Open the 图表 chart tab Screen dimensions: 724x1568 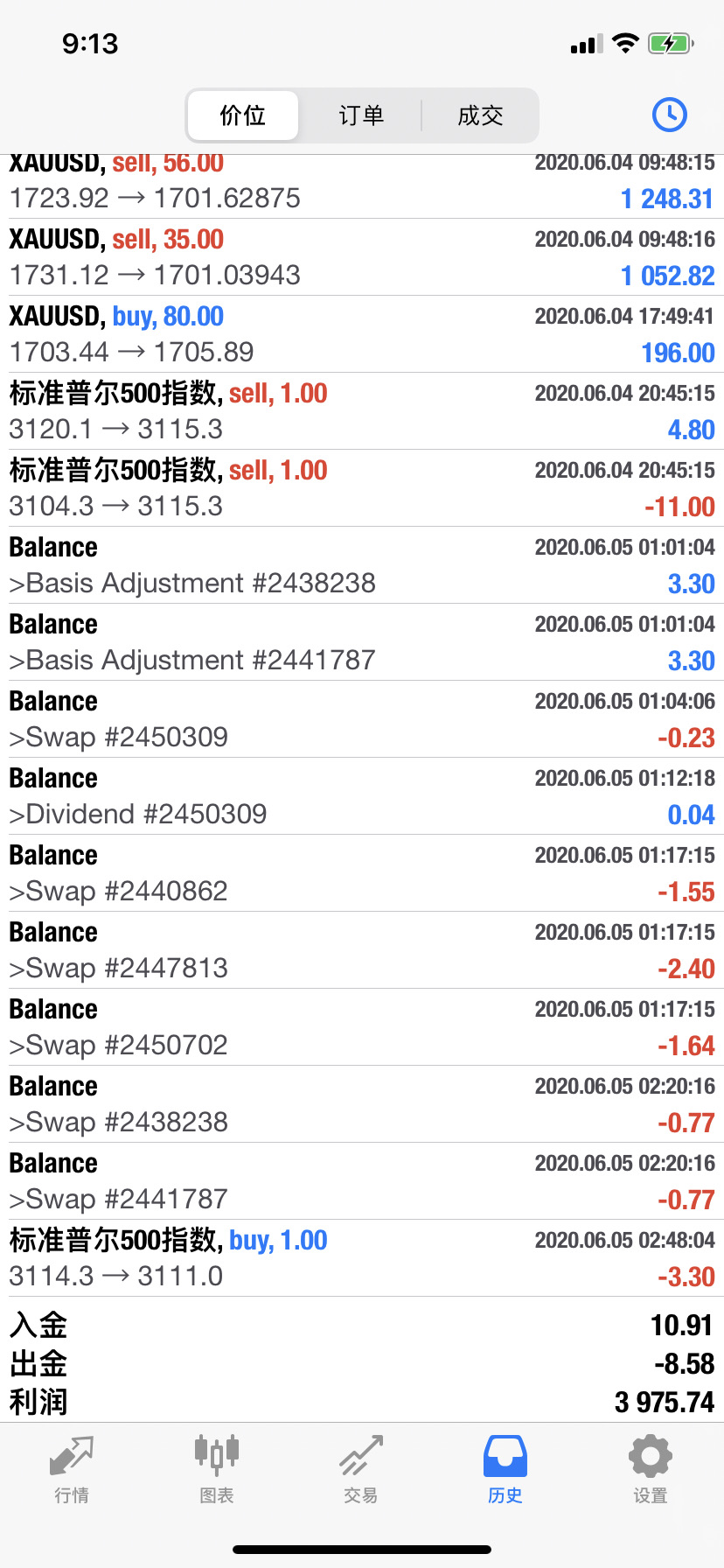pyautogui.click(x=217, y=1469)
